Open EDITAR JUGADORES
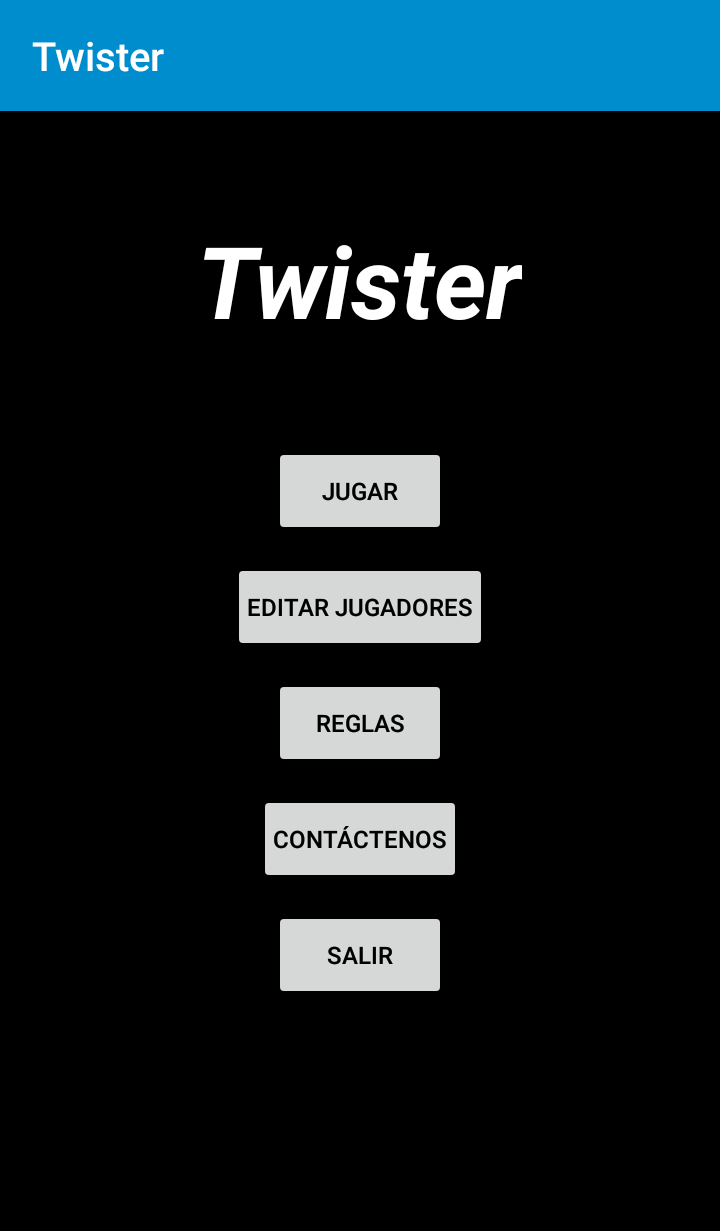The height and width of the screenshot is (1231, 720). 360,607
